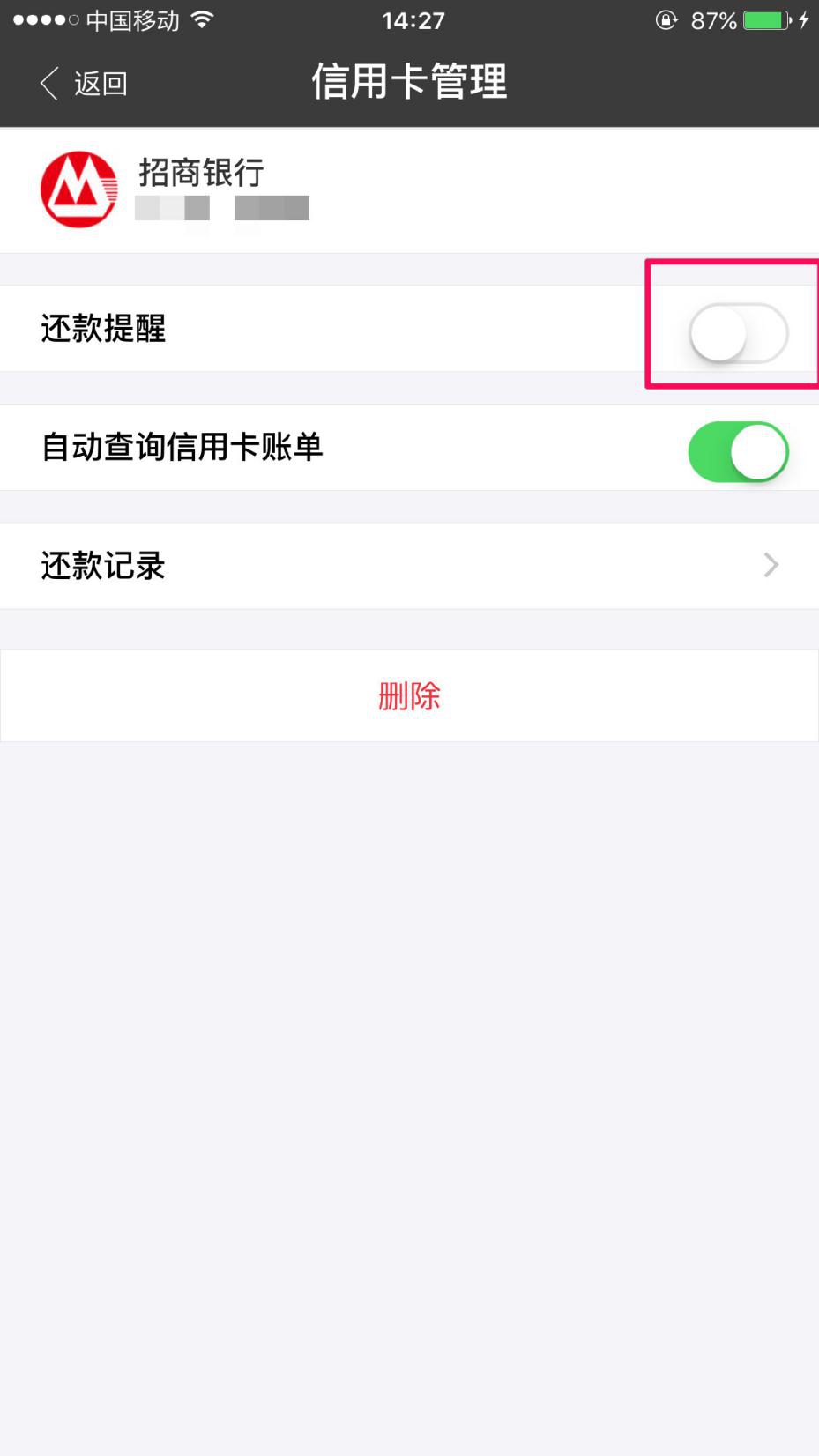Tap the red 删除 button
This screenshot has width=819, height=1456.
(409, 696)
